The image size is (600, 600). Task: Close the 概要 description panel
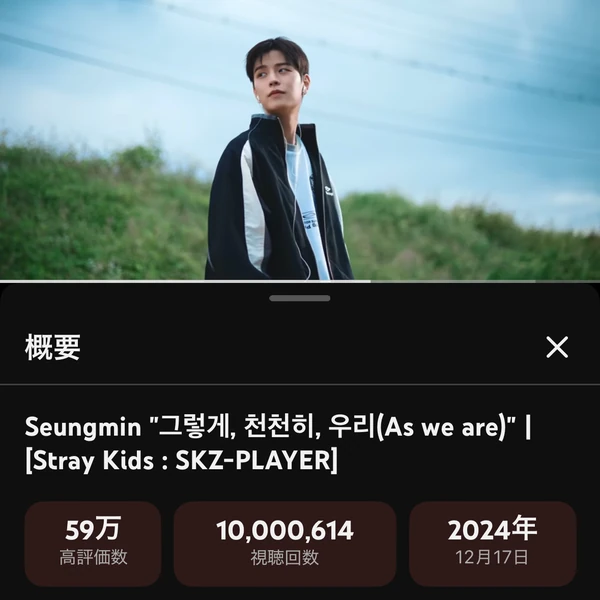[x=557, y=347]
